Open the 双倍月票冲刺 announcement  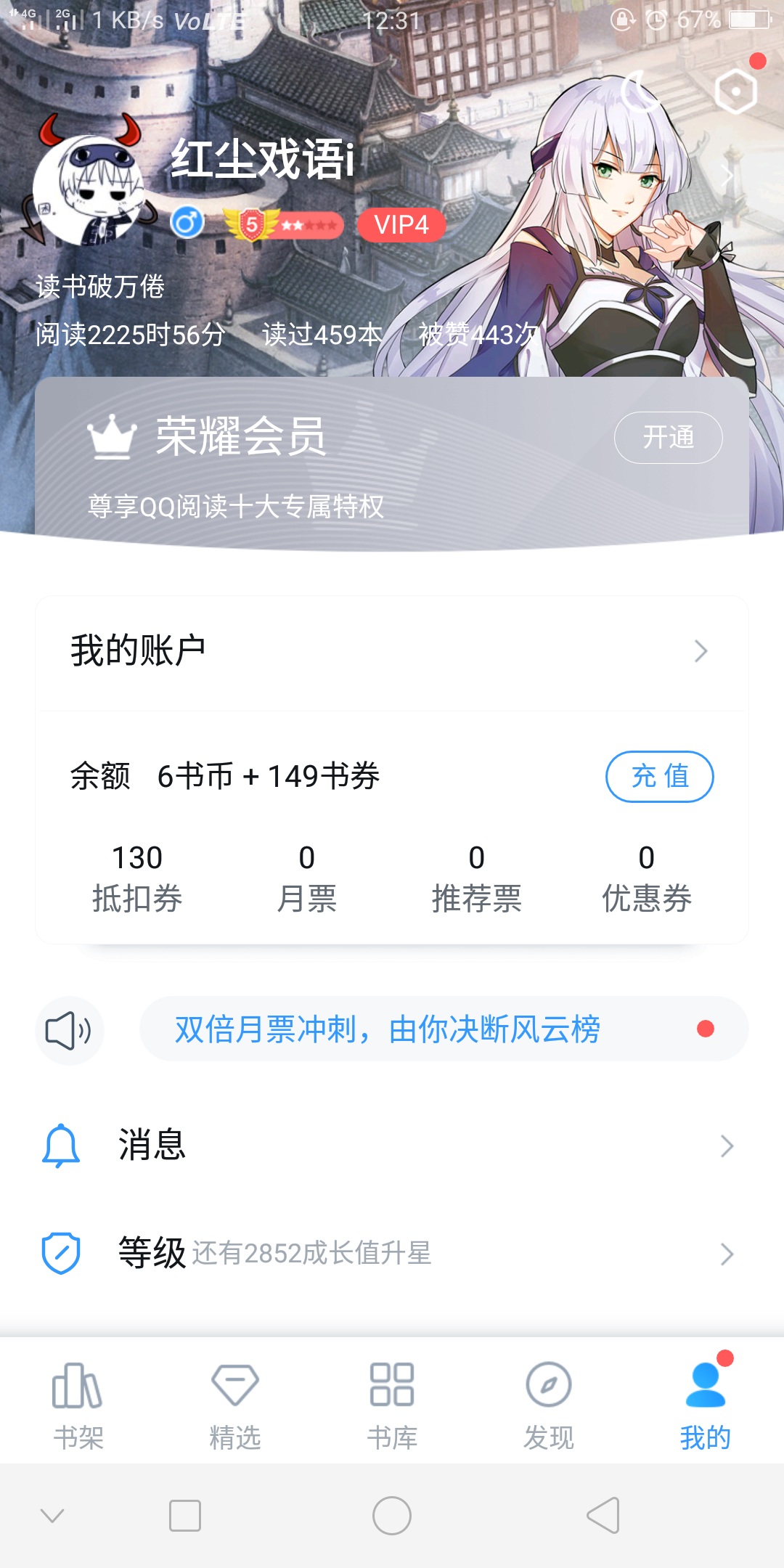tap(443, 1029)
